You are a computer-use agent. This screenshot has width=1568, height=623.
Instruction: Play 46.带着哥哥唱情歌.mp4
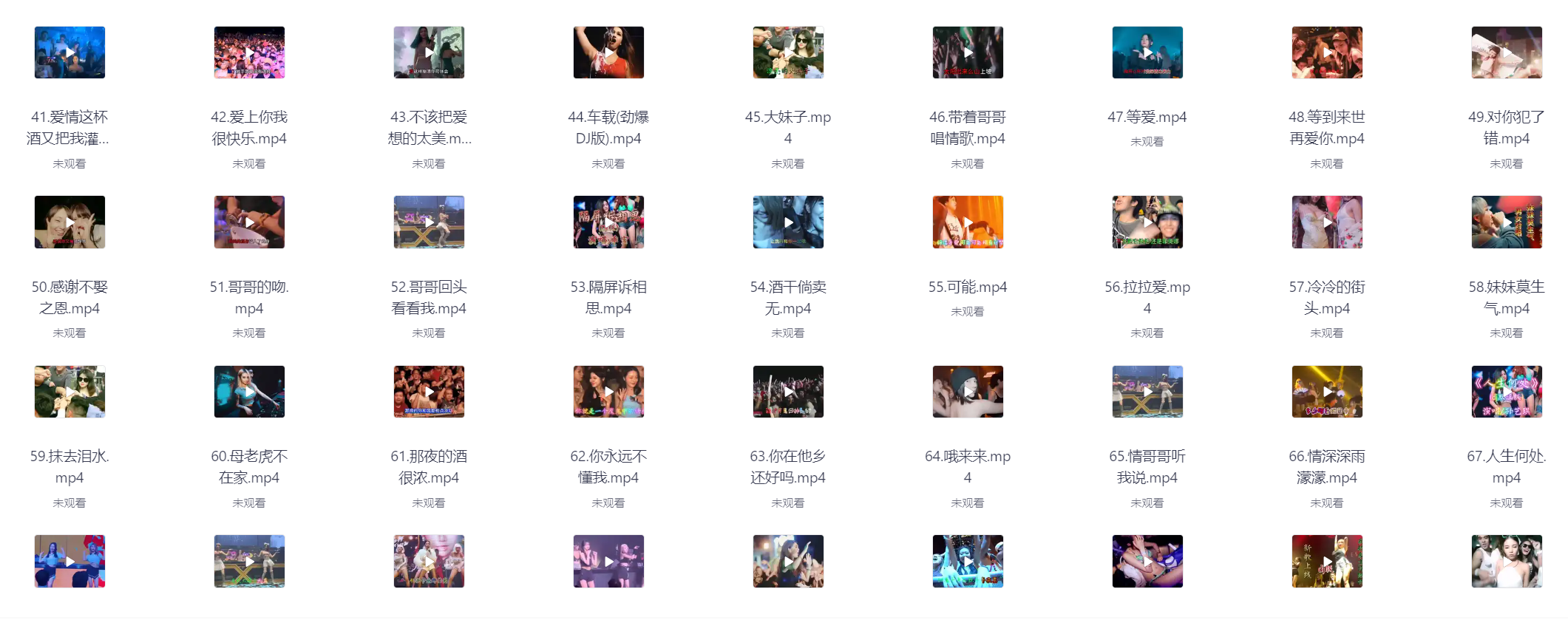coord(968,52)
